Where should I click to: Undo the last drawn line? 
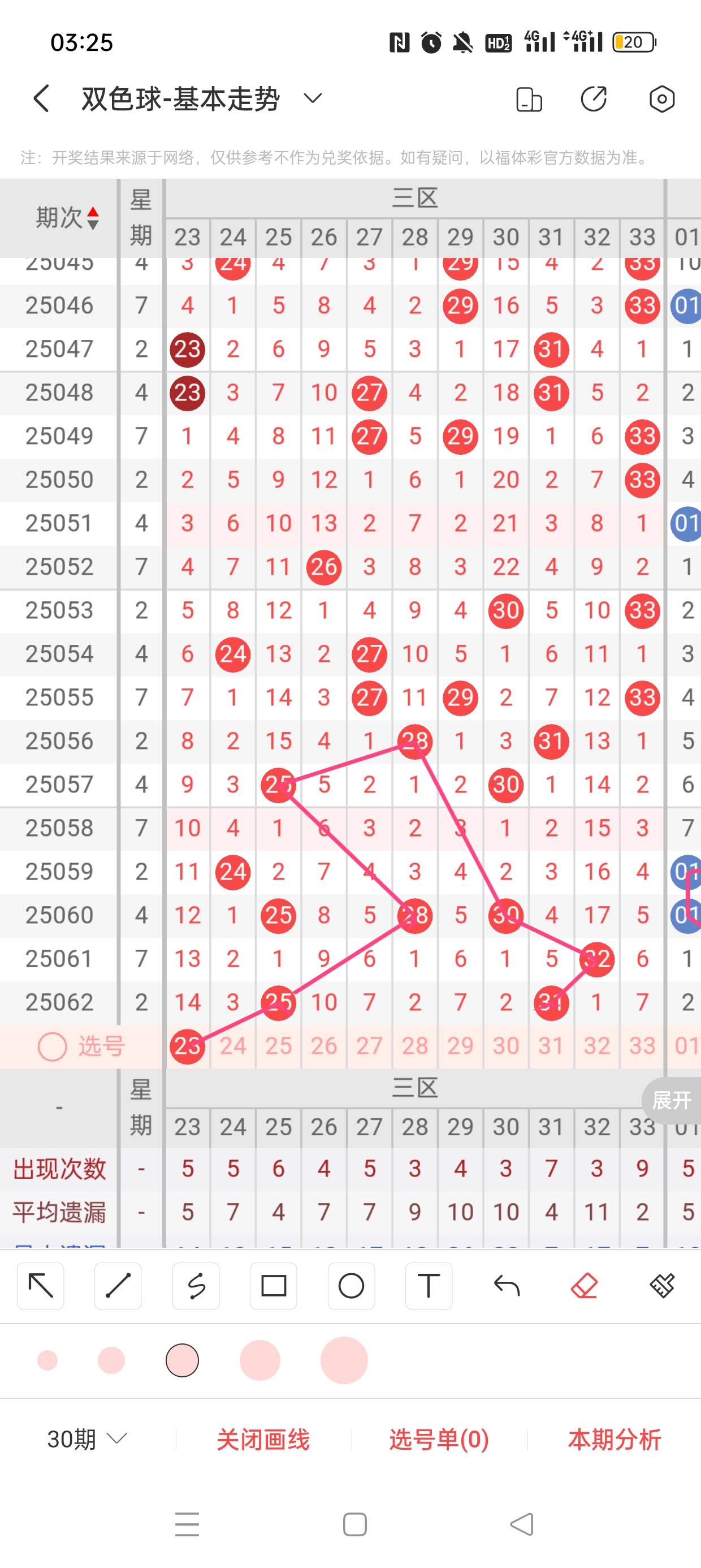507,1286
